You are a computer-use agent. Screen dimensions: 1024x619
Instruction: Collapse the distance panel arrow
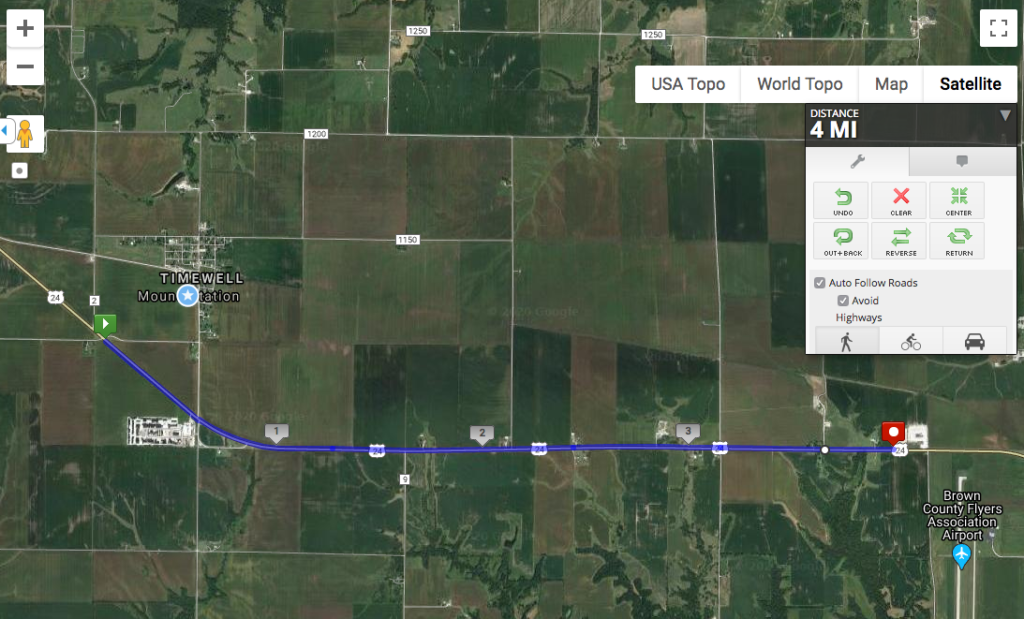[1005, 115]
